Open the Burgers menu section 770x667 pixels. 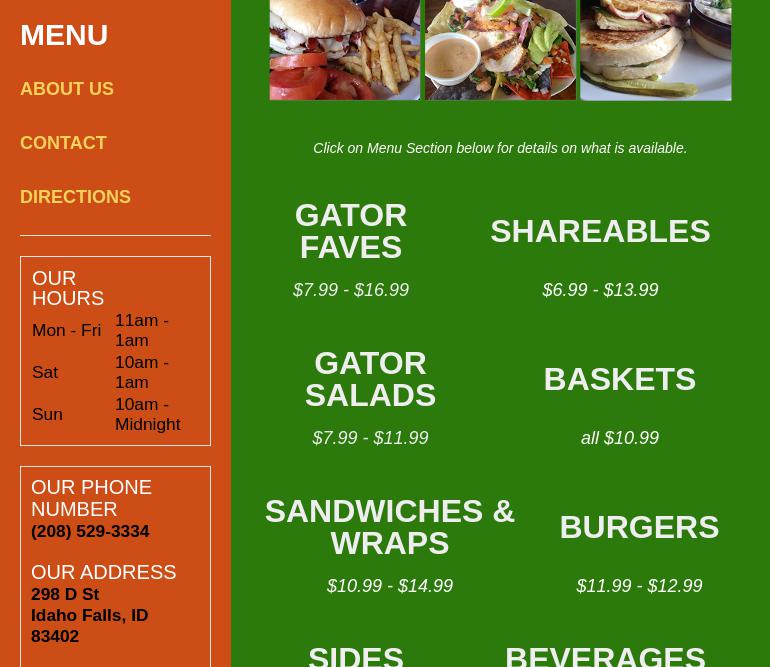click(x=639, y=527)
